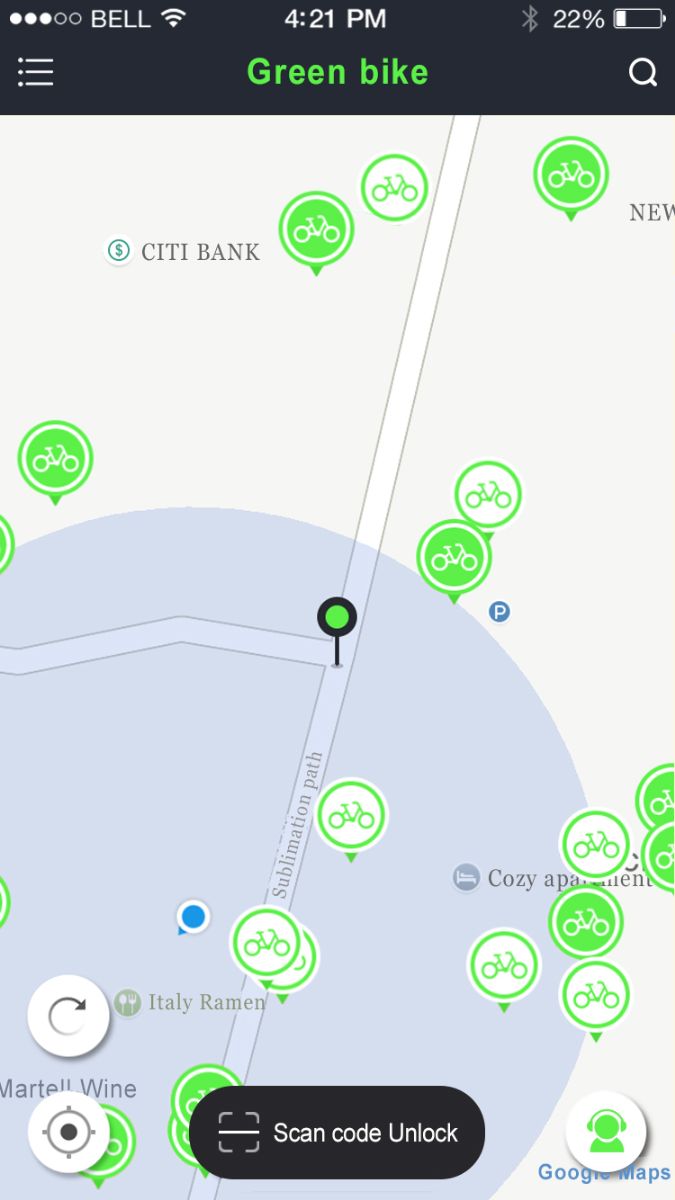Tap the blue parking P marker
This screenshot has height=1200, width=675.
[x=499, y=611]
